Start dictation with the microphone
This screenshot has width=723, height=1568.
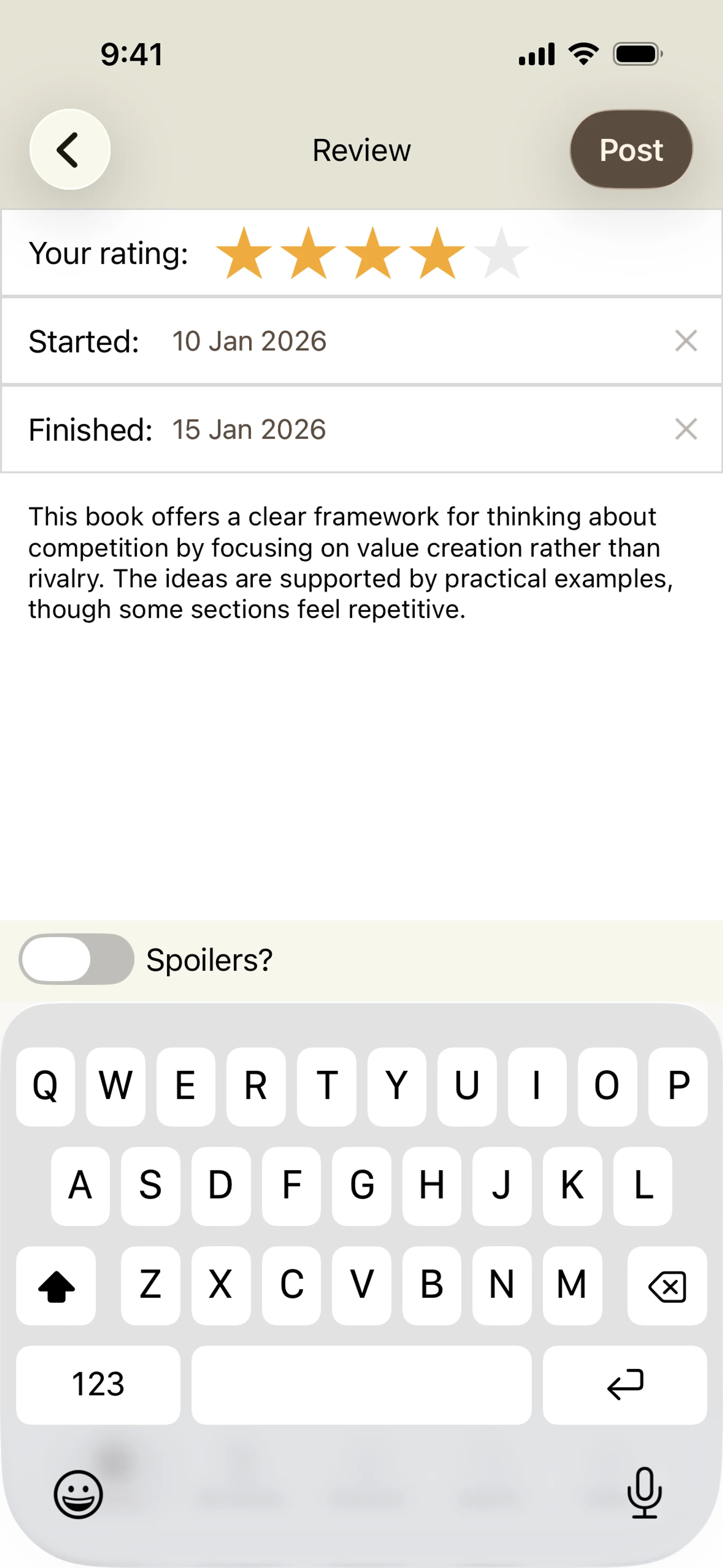click(x=644, y=1493)
